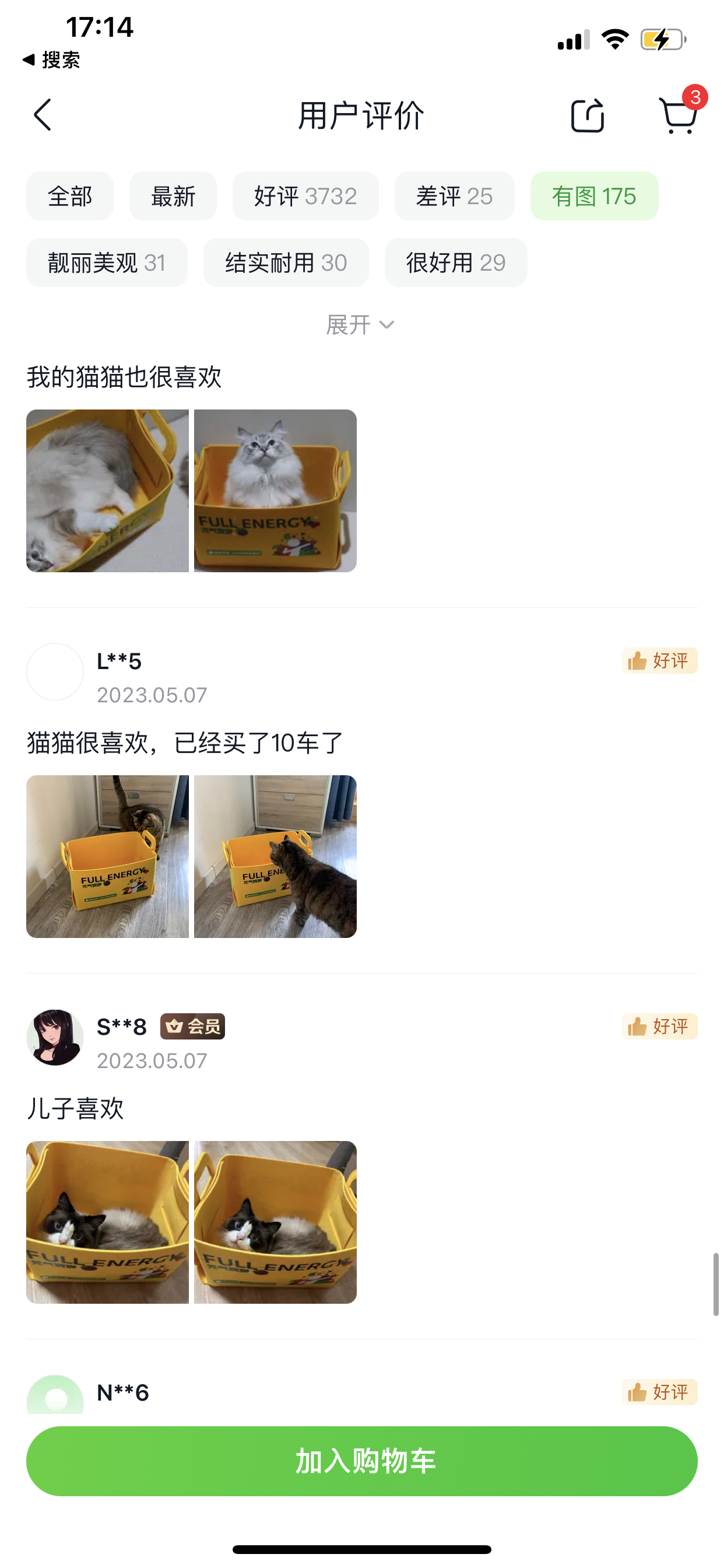Show 差评 25 reviews
Viewport: 724px width, 1568px height.
pyautogui.click(x=454, y=196)
